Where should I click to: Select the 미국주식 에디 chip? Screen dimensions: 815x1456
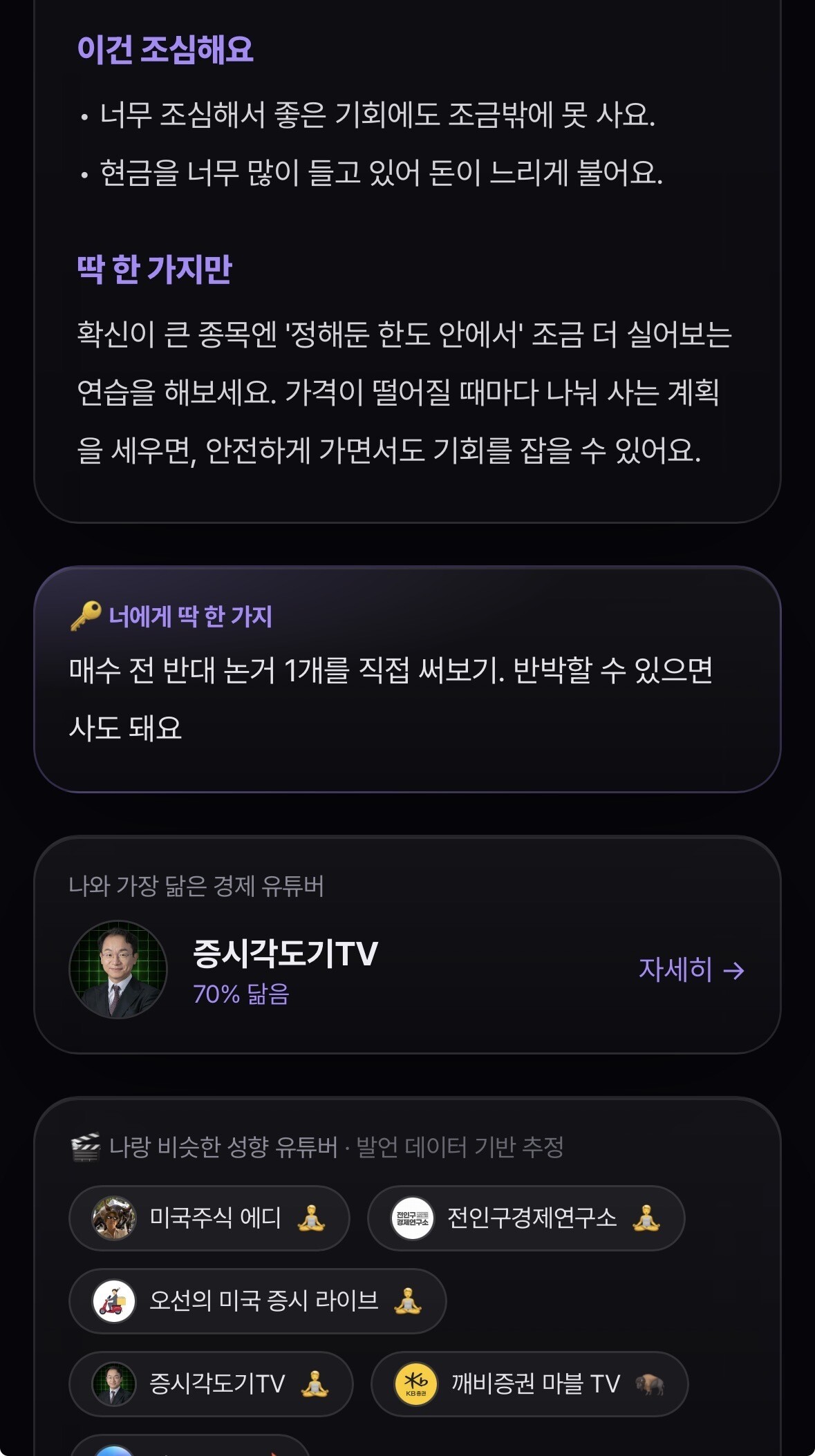209,1218
